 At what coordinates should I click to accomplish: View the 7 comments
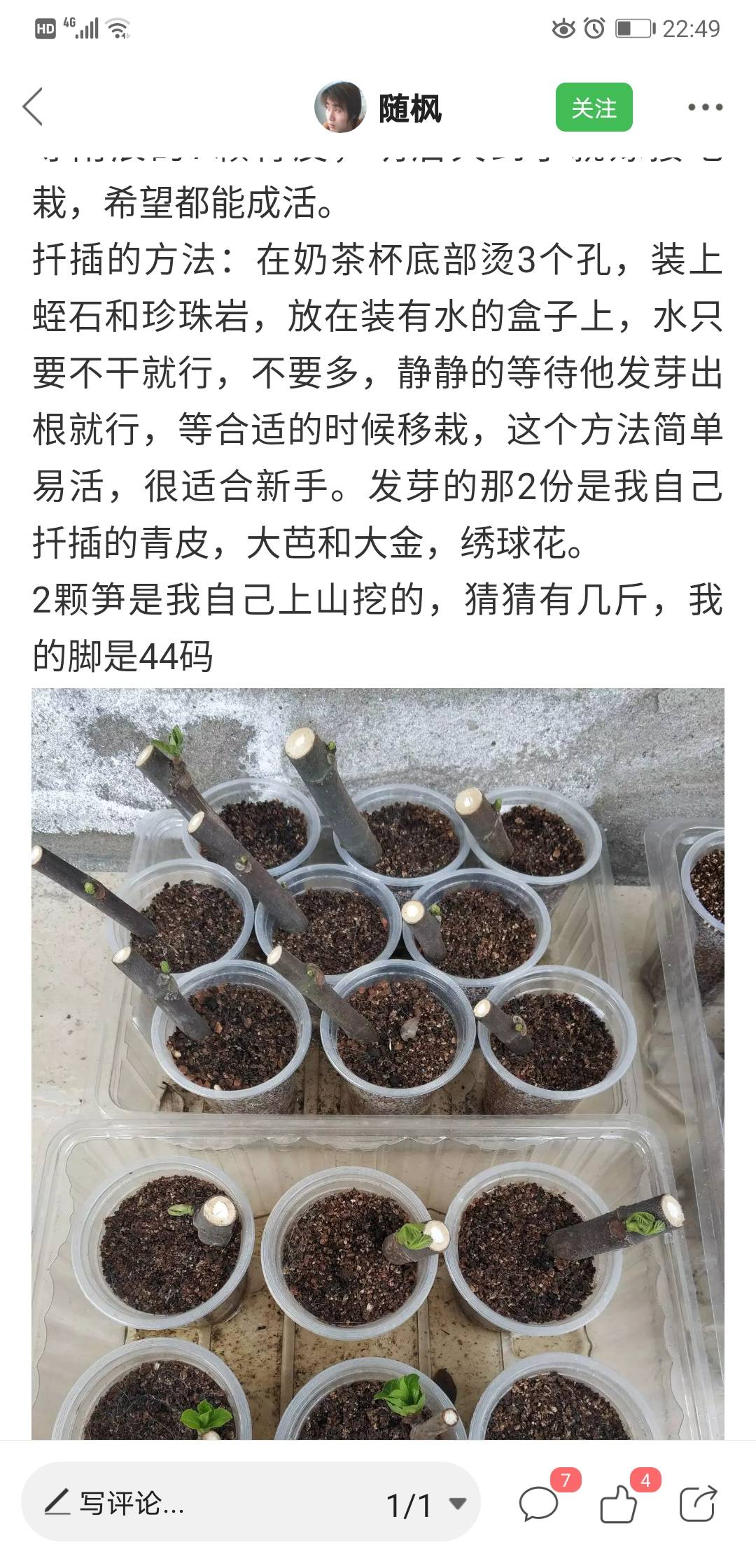click(x=539, y=1502)
